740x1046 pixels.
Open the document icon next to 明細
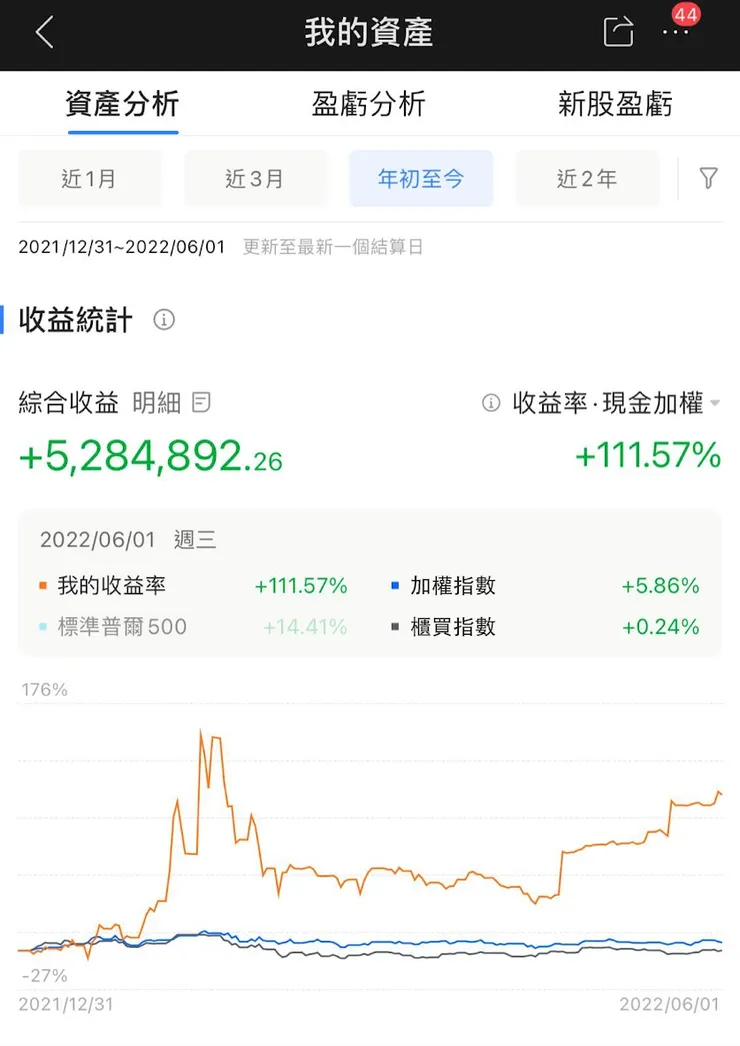click(200, 402)
